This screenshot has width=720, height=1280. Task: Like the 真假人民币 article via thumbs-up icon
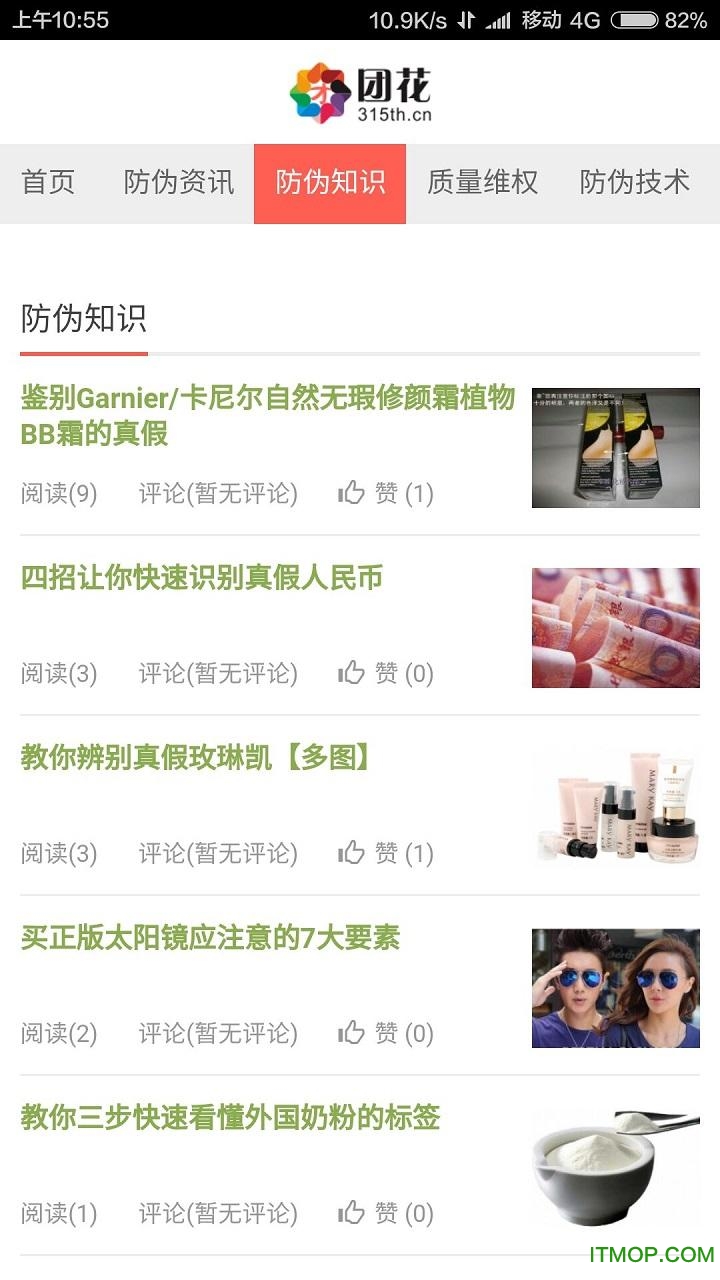coord(352,672)
